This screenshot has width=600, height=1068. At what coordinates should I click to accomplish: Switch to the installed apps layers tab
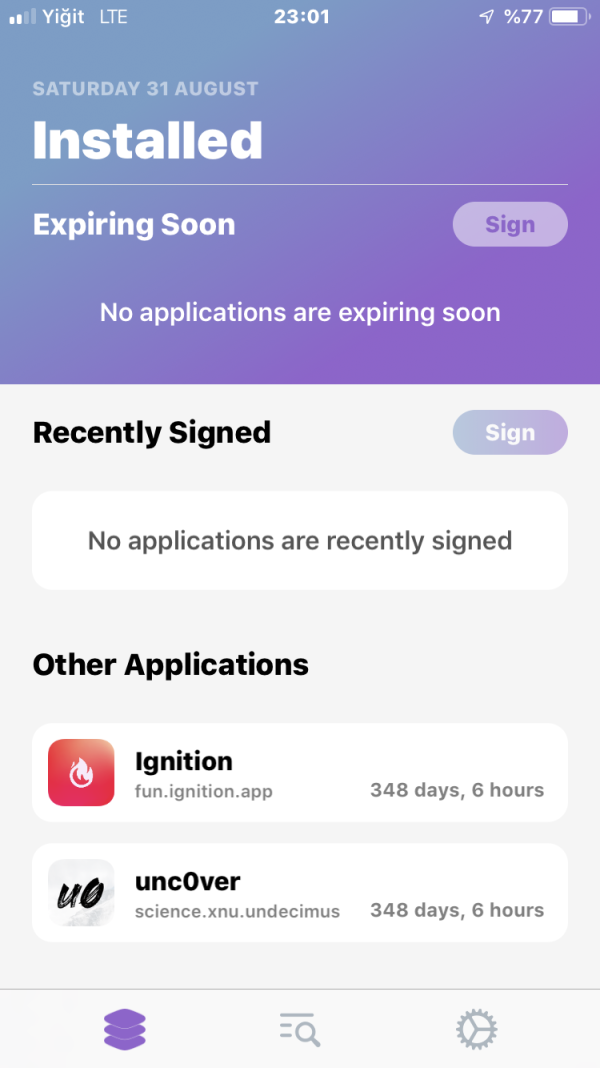point(125,1029)
